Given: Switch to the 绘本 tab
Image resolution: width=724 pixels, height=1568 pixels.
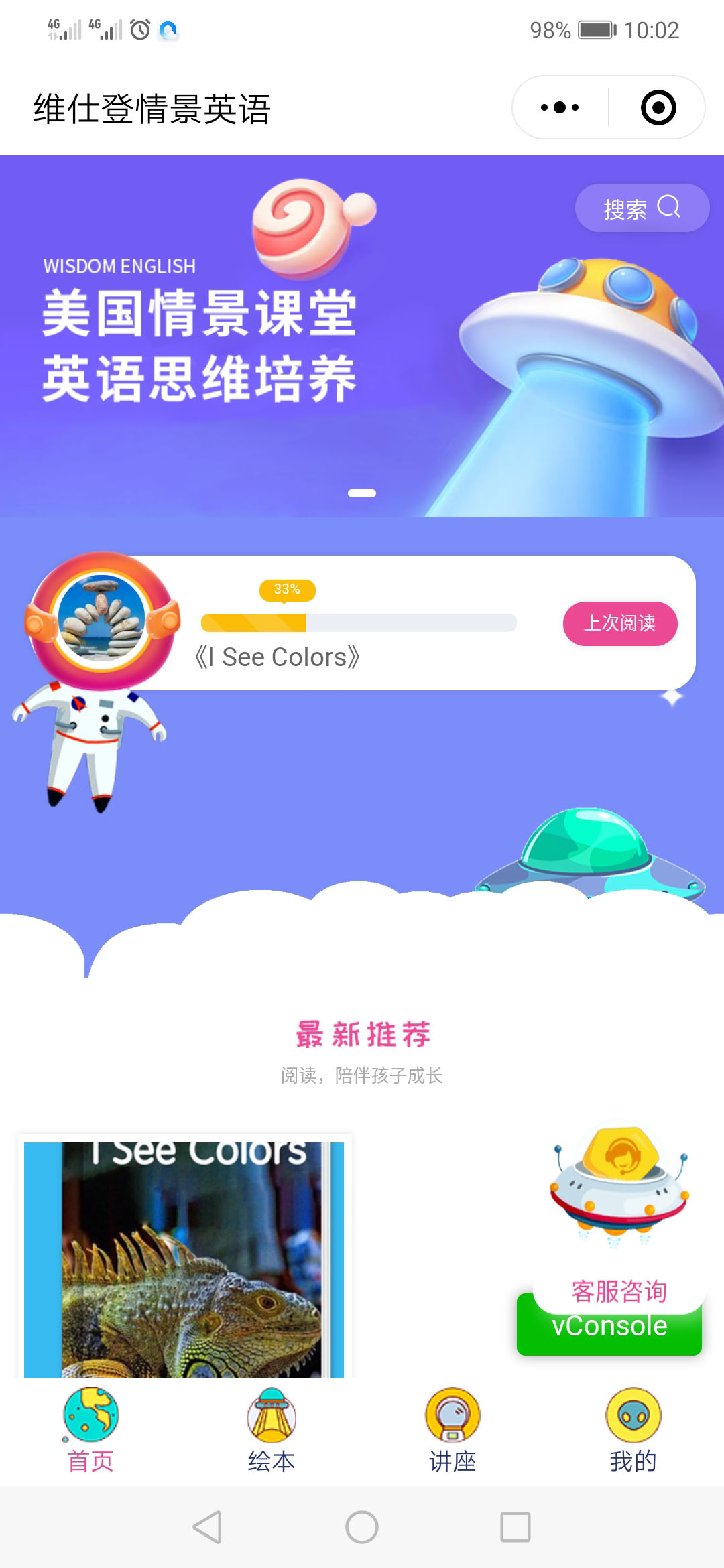Looking at the screenshot, I should 271,1431.
